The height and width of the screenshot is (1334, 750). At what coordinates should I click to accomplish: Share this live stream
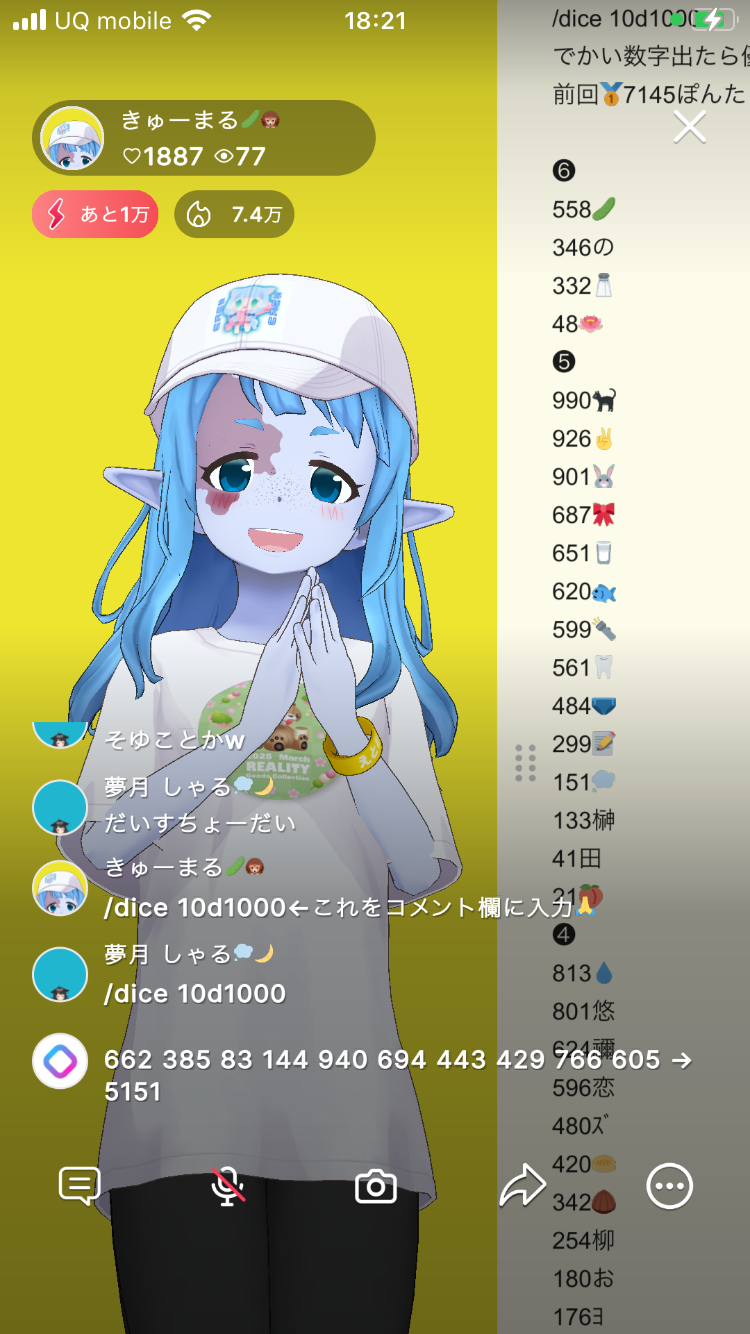[522, 1187]
